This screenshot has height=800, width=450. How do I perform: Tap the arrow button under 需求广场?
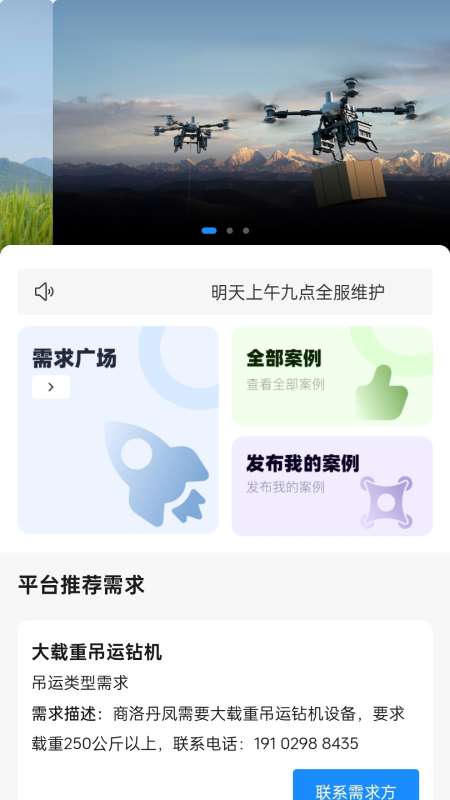[51, 387]
